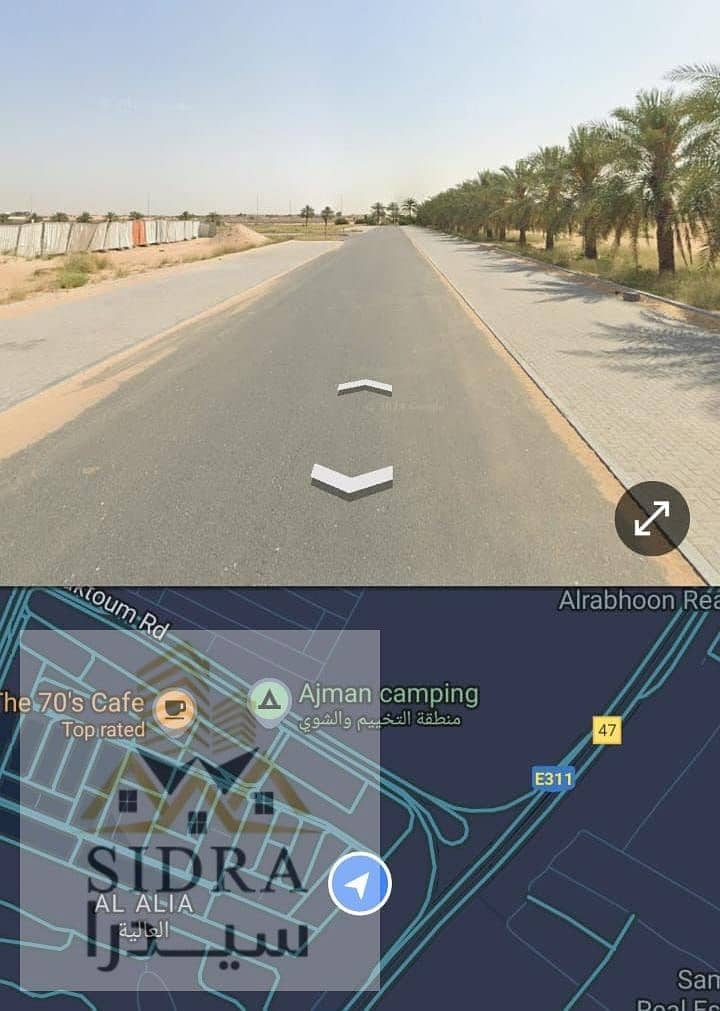
Task: Move backward using the lower street arrow
Action: coord(351,480)
